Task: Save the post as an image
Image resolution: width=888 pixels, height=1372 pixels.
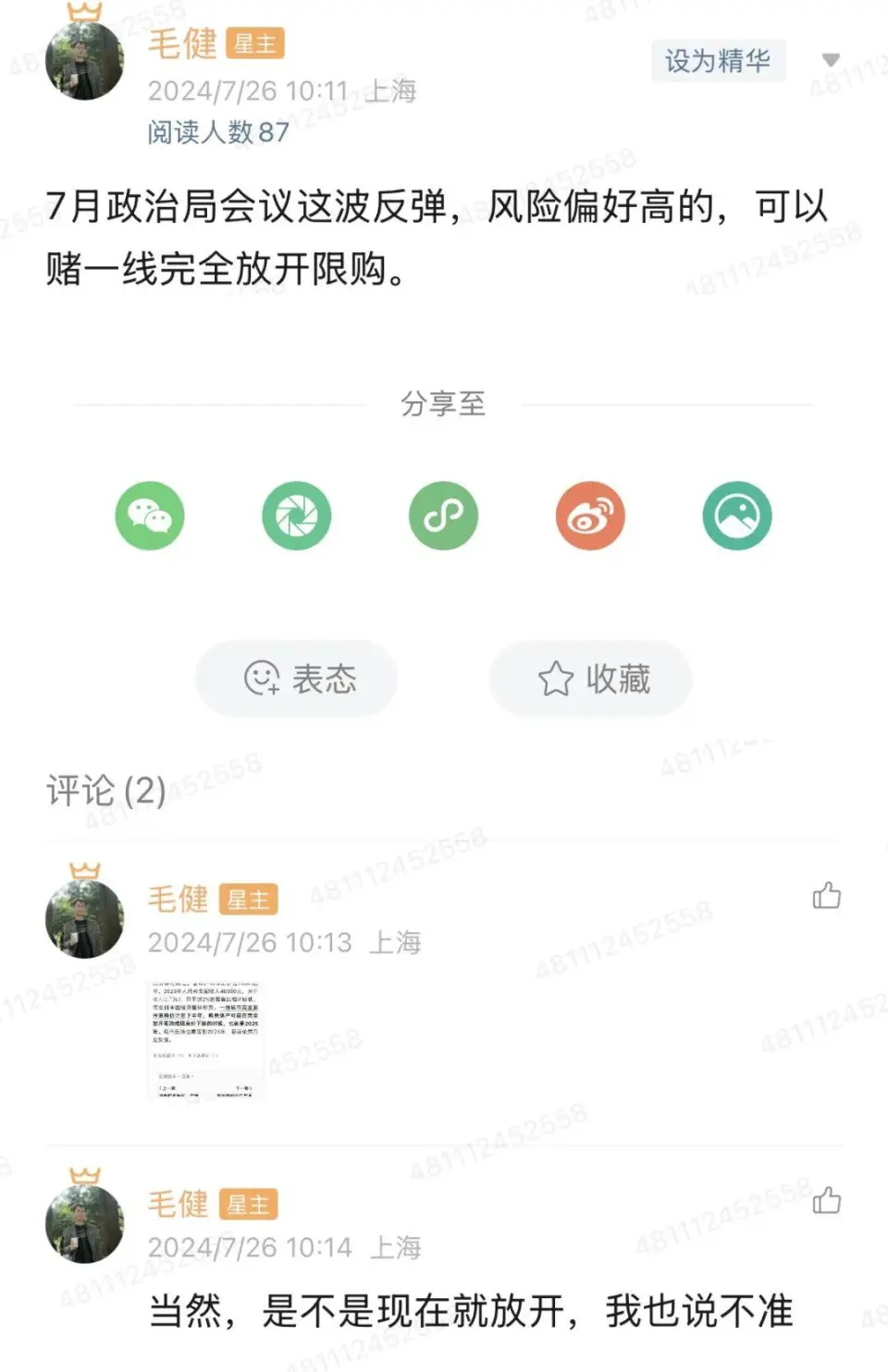Action: pos(736,516)
